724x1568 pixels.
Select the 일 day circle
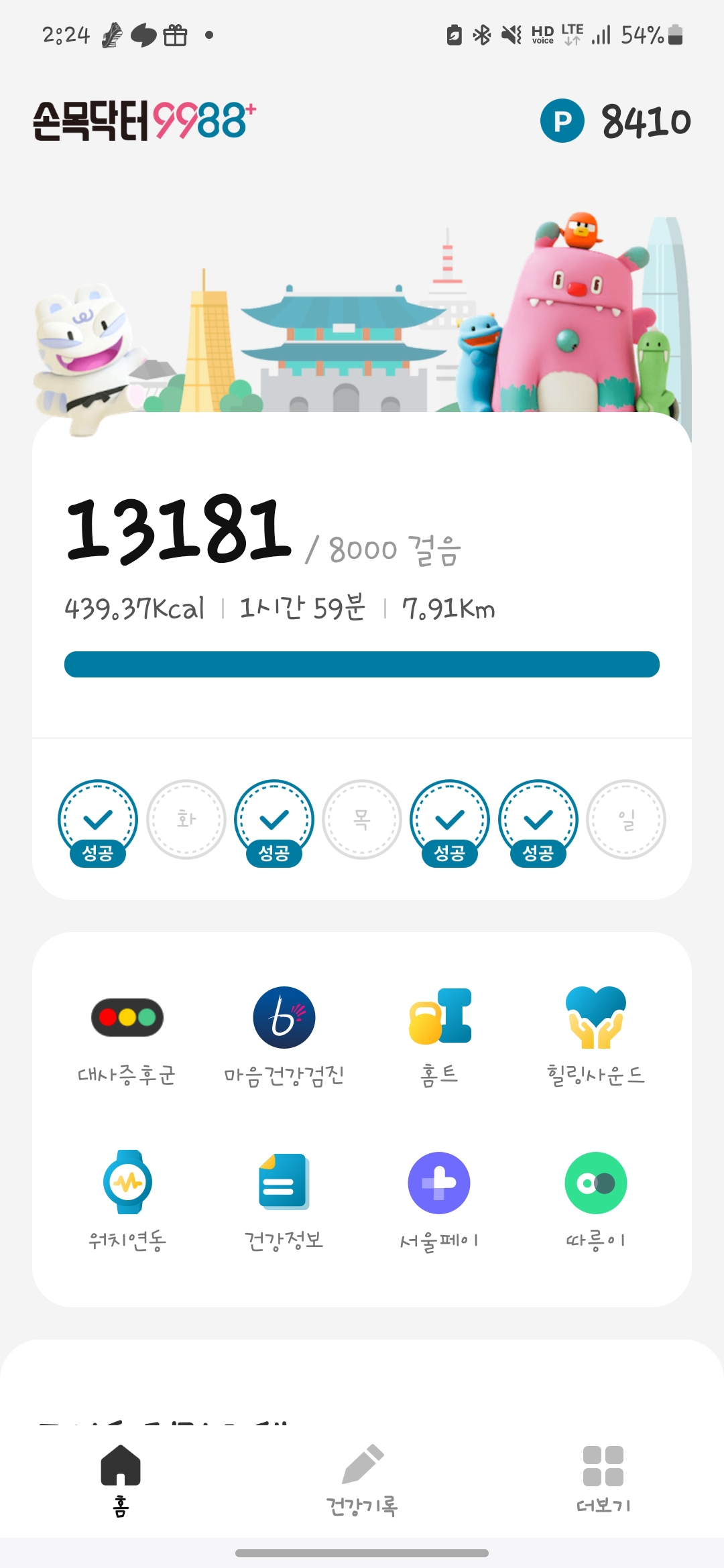click(626, 820)
